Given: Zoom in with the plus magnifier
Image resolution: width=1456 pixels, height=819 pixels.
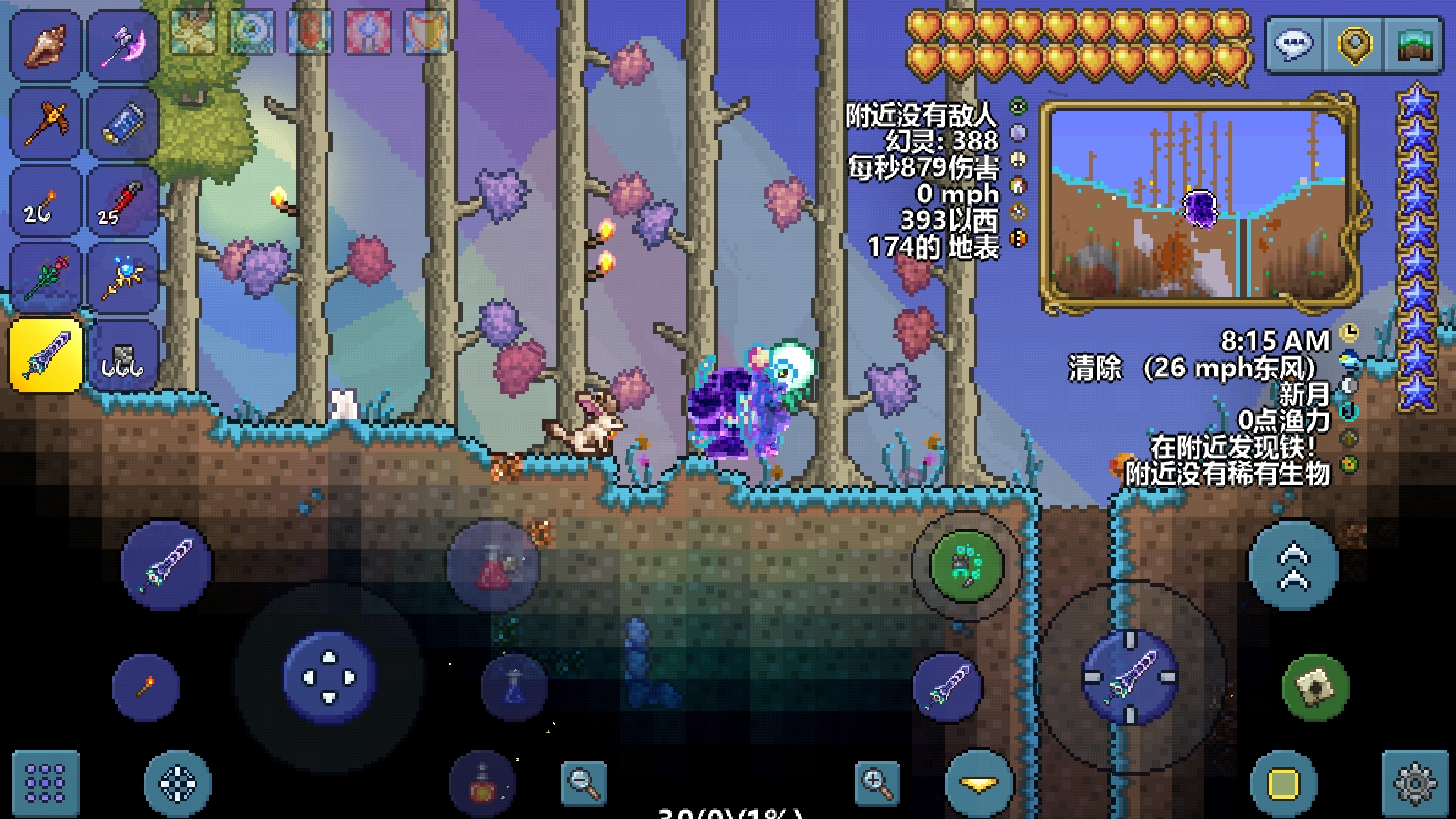Looking at the screenshot, I should point(877,783).
